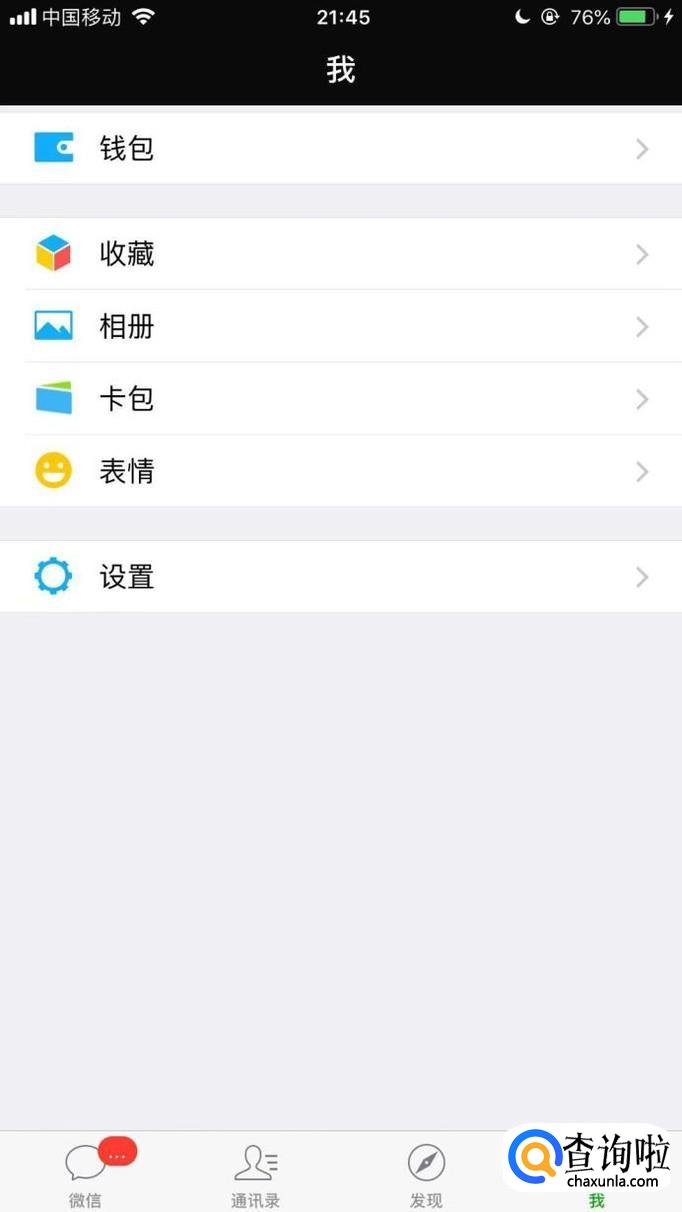Open 表情 (Stickers)
The width and height of the screenshot is (682, 1212).
[340, 471]
